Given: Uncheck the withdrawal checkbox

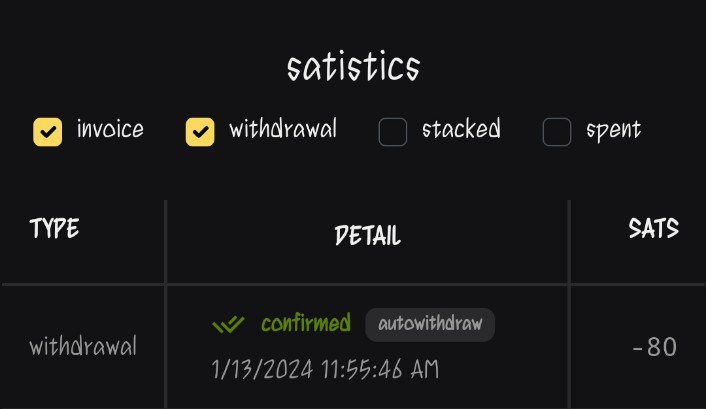Looking at the screenshot, I should click(x=200, y=131).
